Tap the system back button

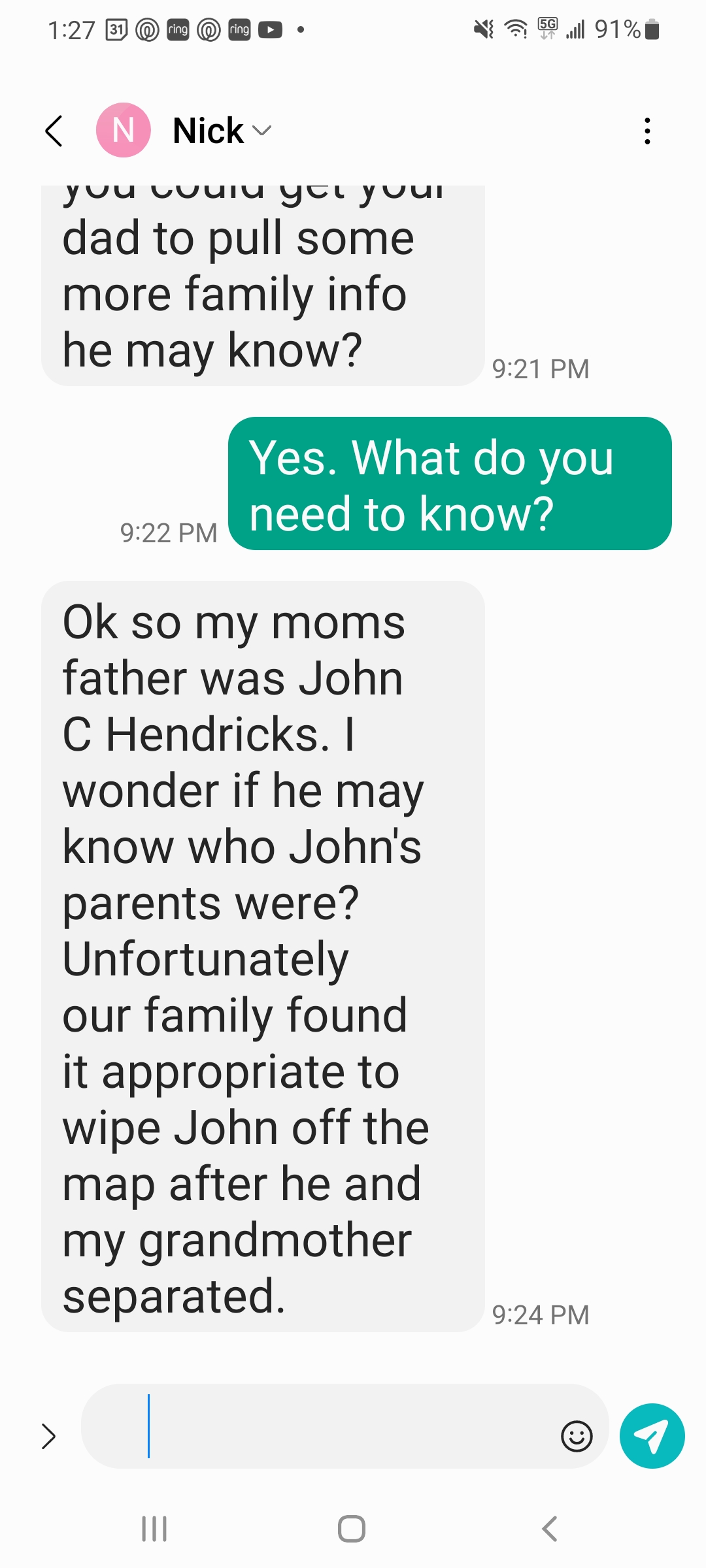click(550, 1529)
